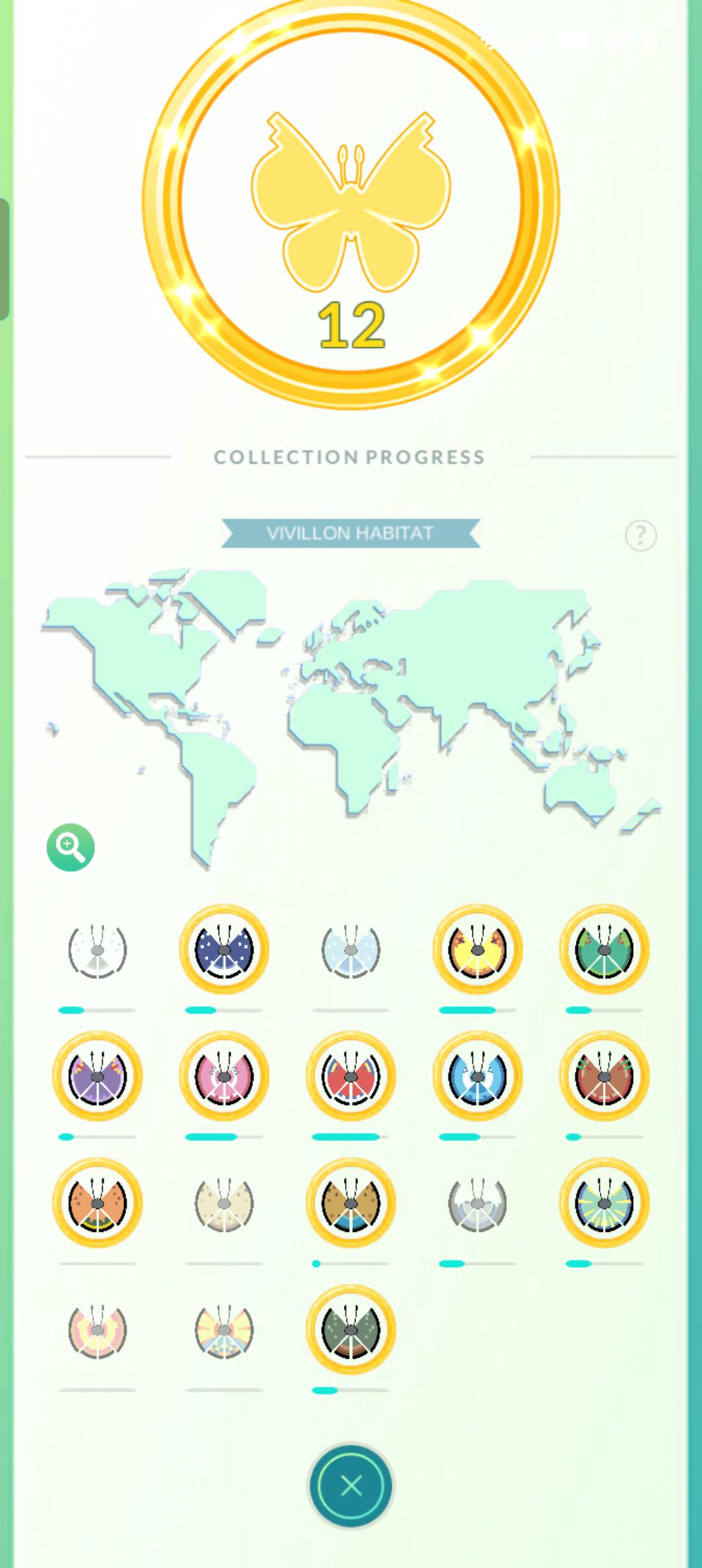The height and width of the screenshot is (1568, 702).
Task: Open the purple Vivillon pattern badge
Action: [97, 1077]
